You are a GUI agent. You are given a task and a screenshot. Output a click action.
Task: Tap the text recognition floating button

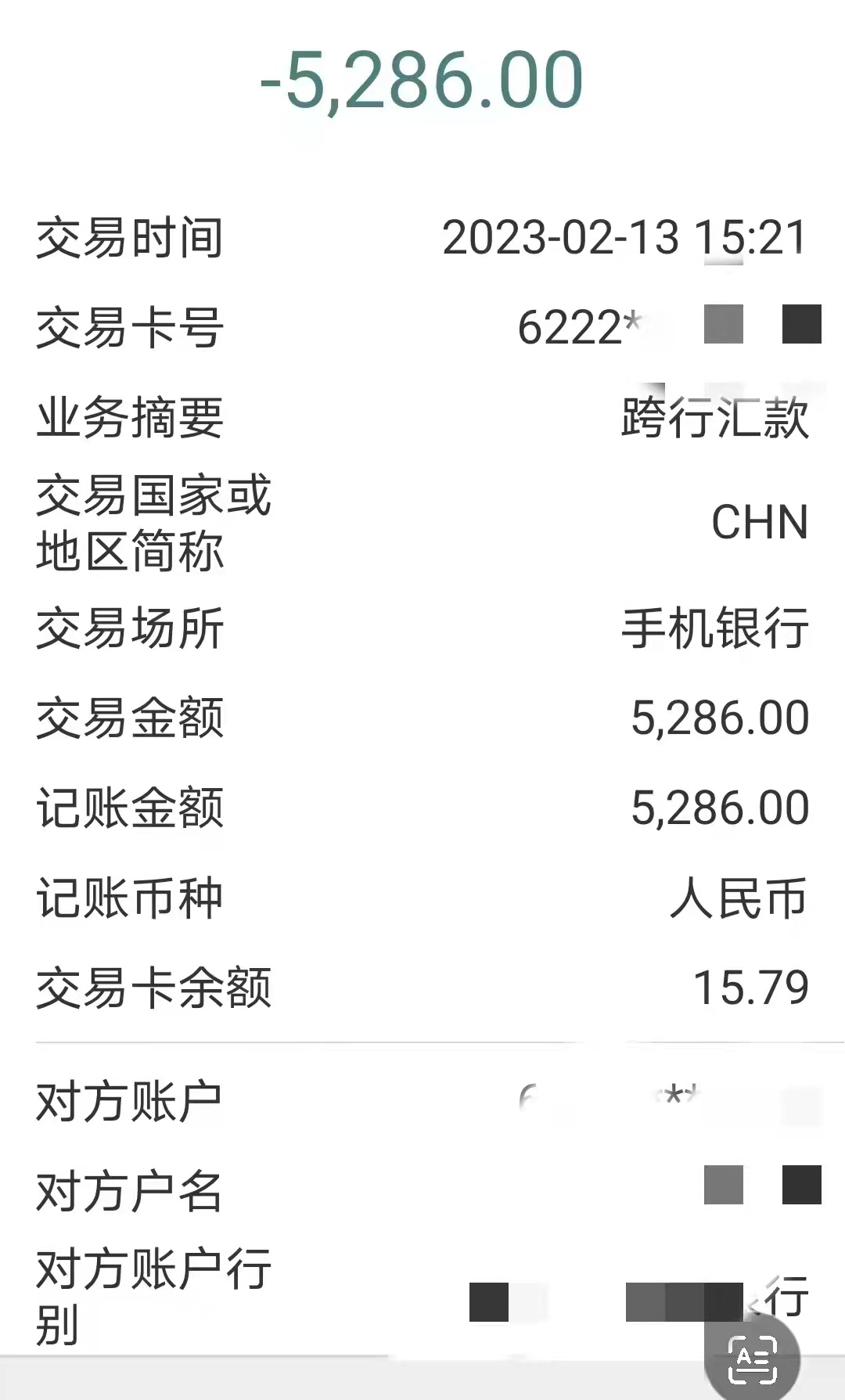[x=752, y=1360]
